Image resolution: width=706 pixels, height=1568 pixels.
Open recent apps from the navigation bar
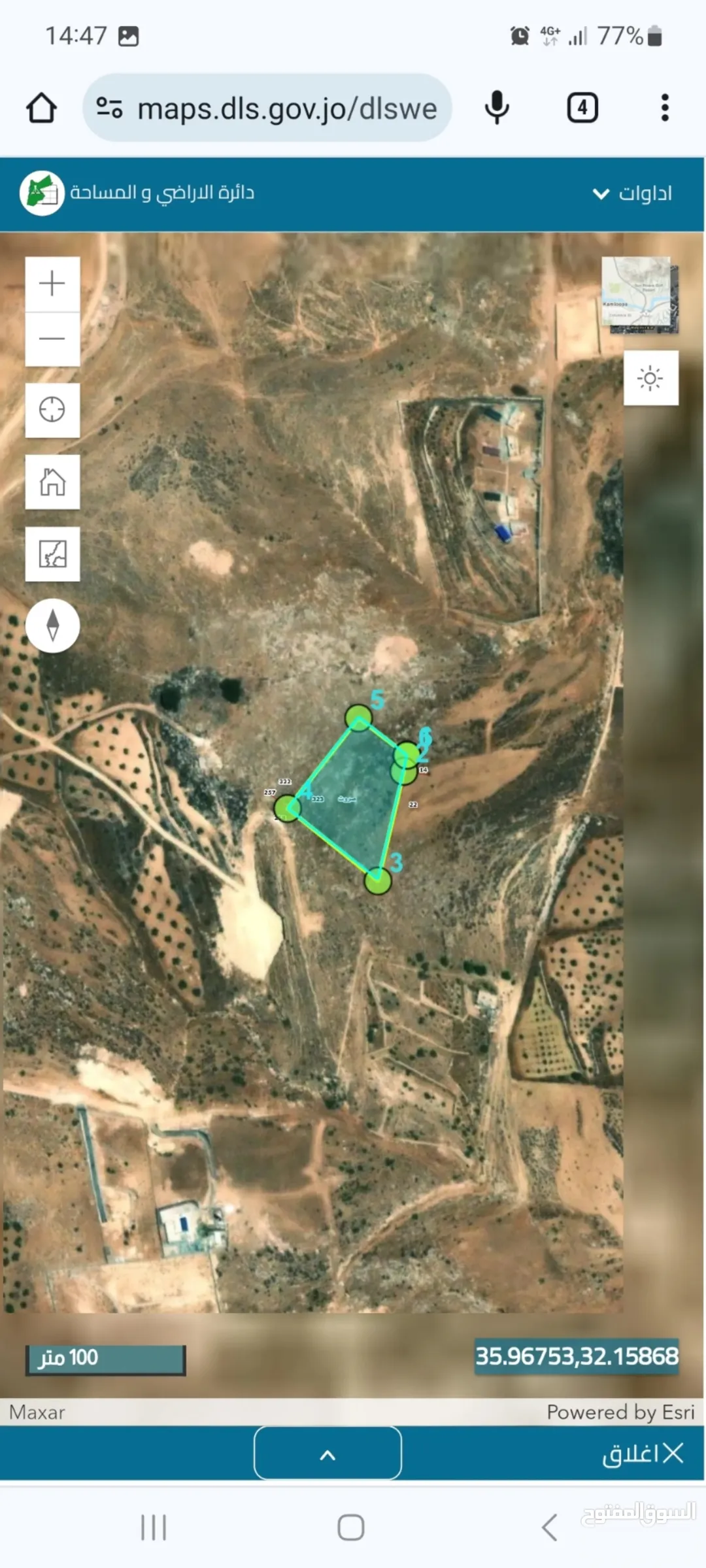pyautogui.click(x=154, y=1527)
